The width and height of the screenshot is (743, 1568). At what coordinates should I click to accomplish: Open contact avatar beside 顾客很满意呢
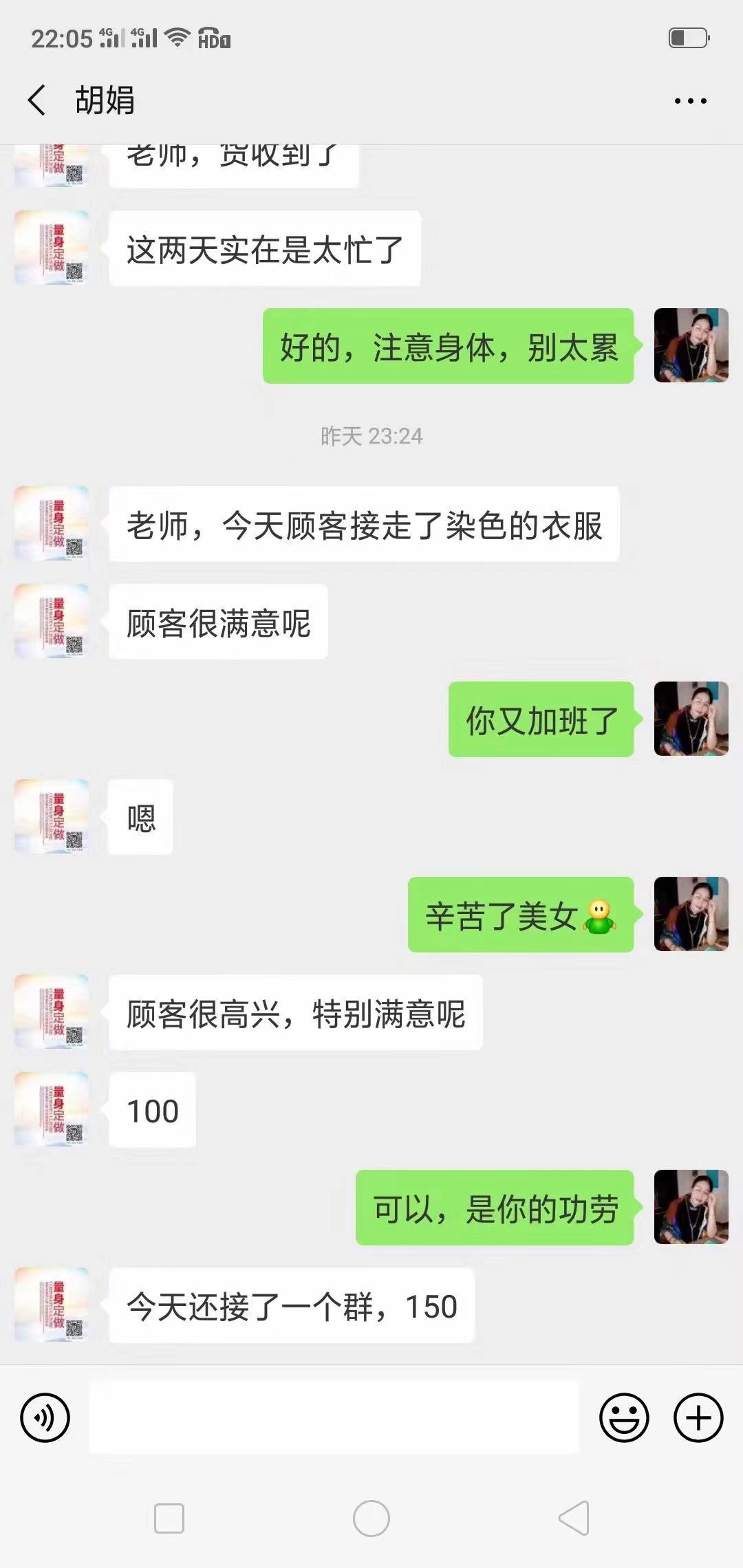(x=52, y=622)
